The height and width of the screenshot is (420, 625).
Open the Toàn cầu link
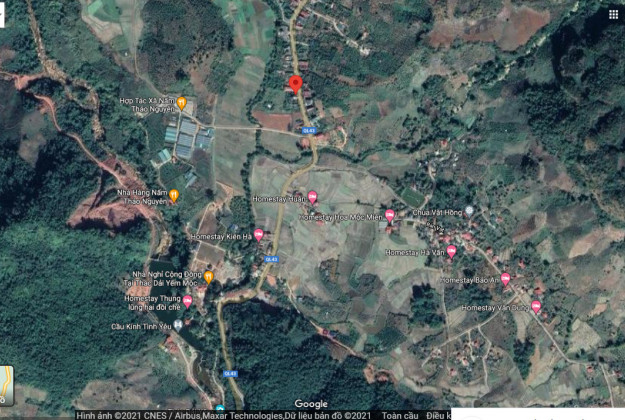(x=399, y=414)
